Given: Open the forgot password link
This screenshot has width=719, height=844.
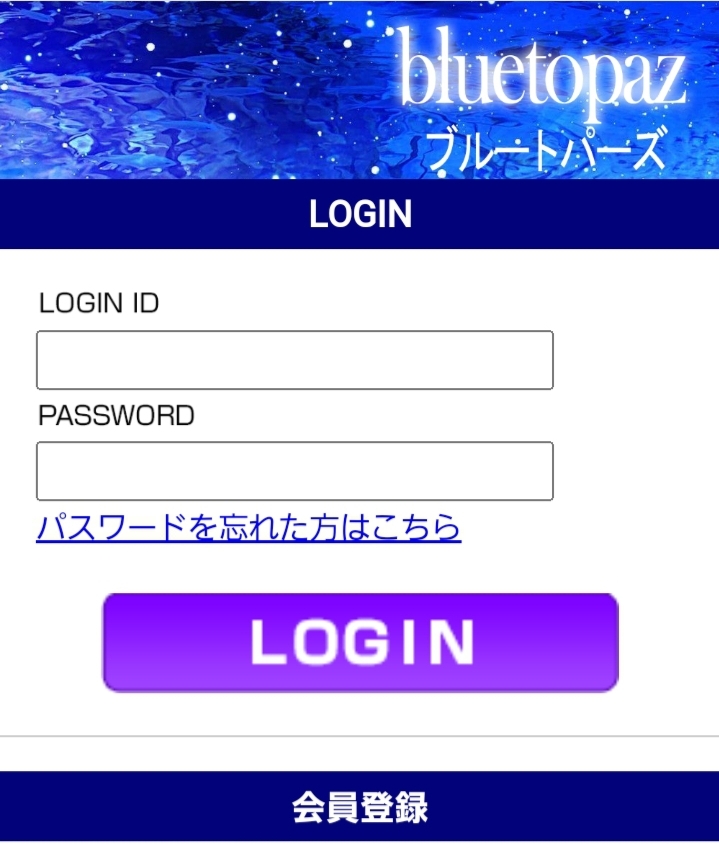Looking at the screenshot, I should coord(248,527).
